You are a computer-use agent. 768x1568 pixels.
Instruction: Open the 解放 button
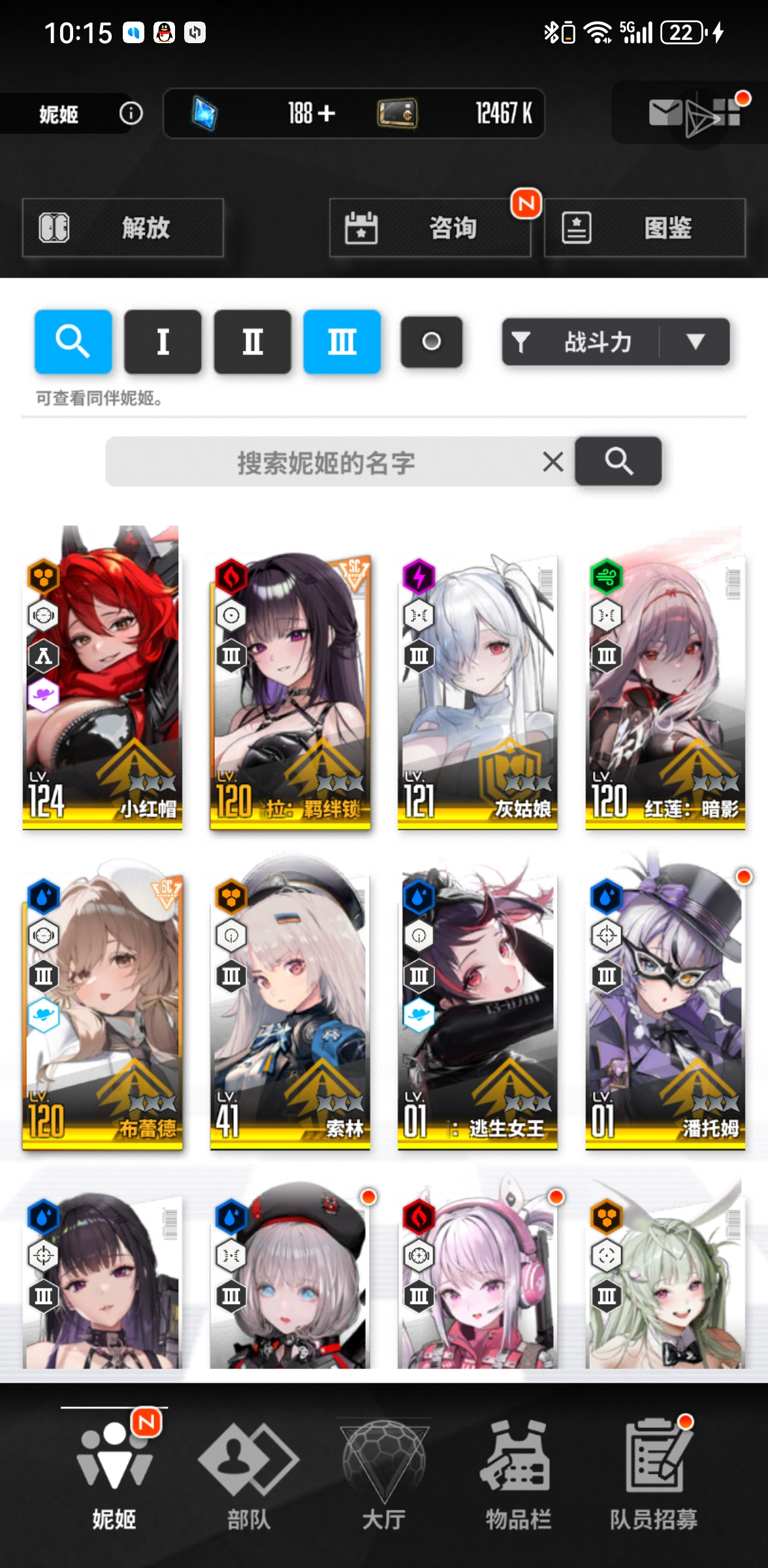tap(123, 228)
